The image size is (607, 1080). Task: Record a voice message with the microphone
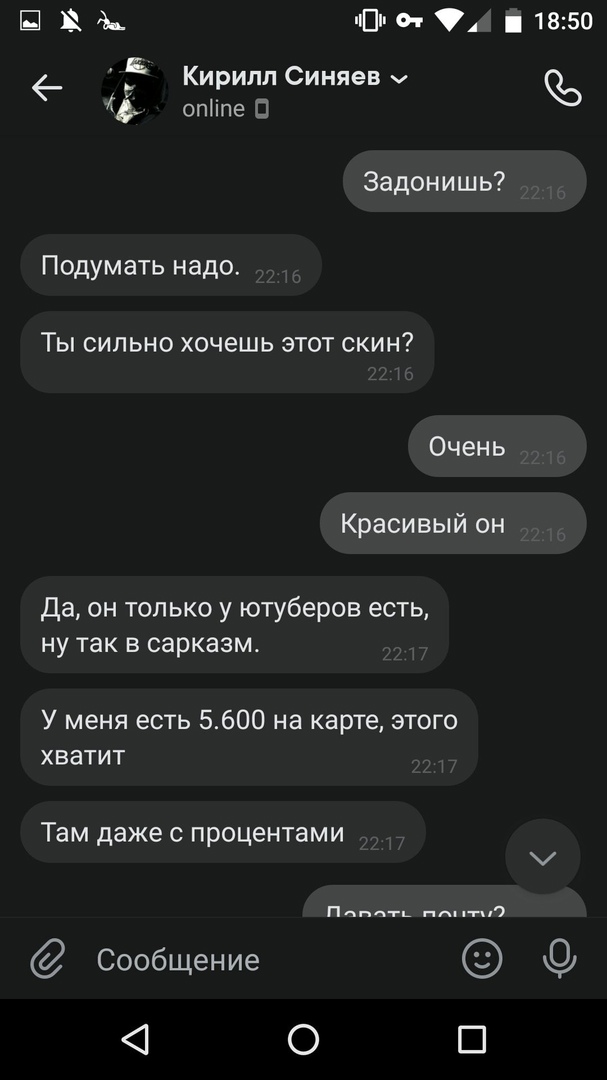(560, 959)
